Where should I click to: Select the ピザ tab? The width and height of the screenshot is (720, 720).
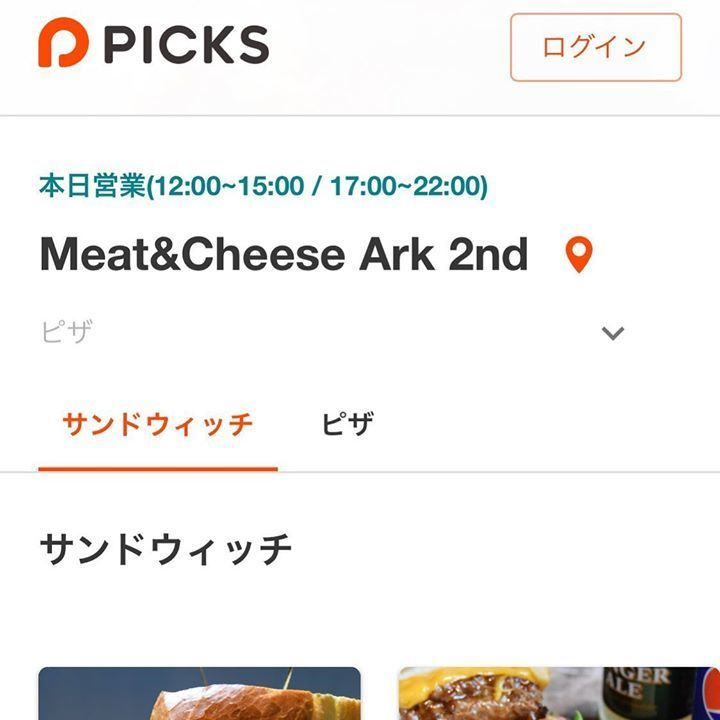(x=347, y=425)
